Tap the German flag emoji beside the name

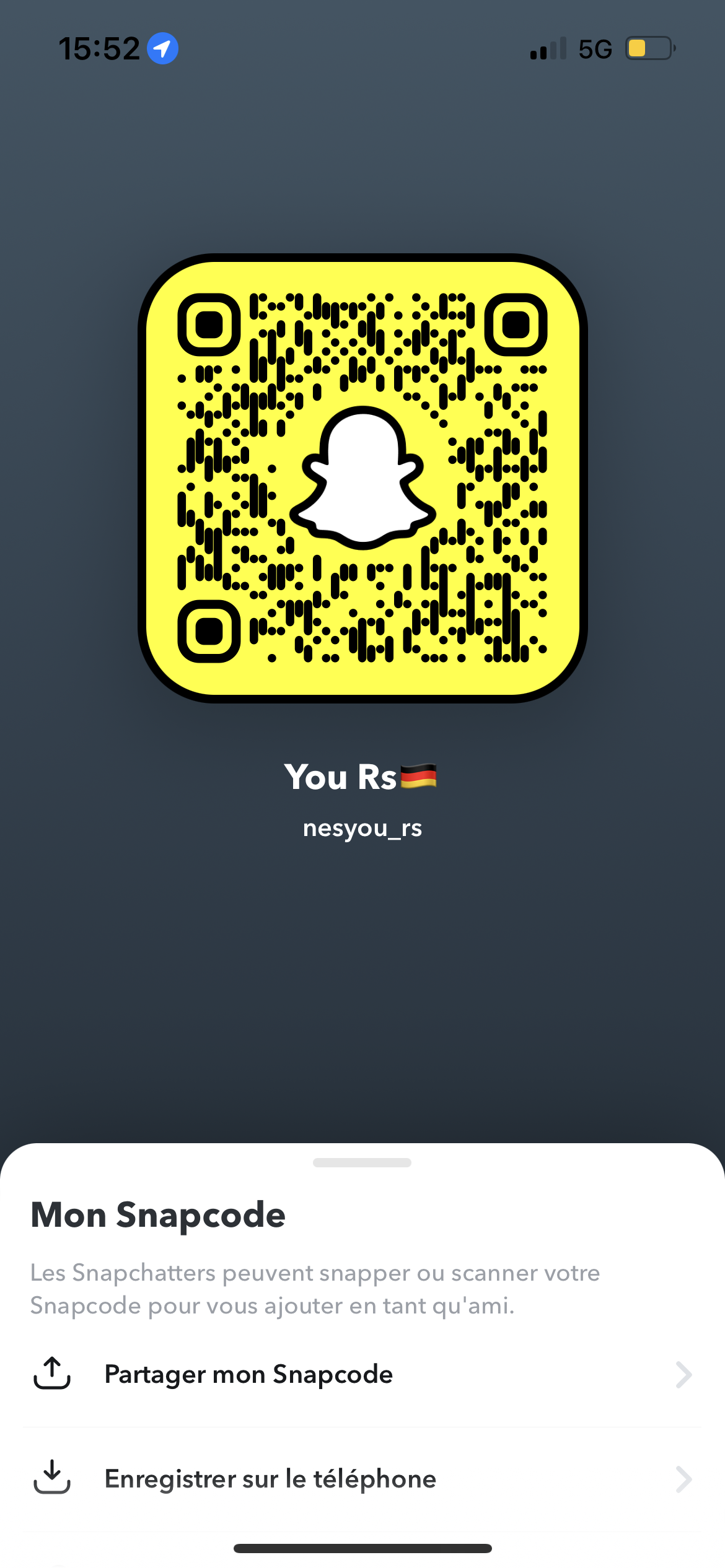click(419, 777)
